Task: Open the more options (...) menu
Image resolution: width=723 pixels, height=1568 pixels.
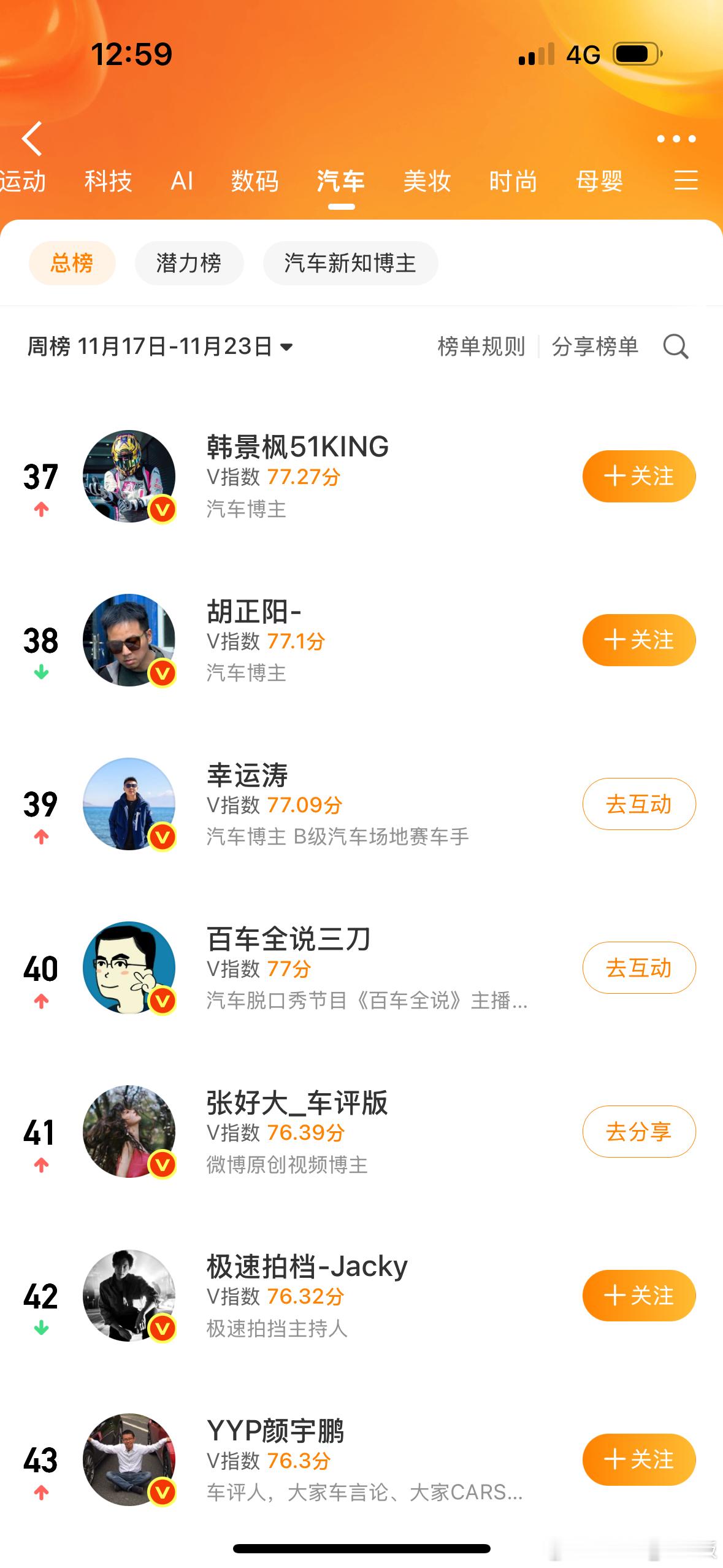Action: [x=677, y=139]
